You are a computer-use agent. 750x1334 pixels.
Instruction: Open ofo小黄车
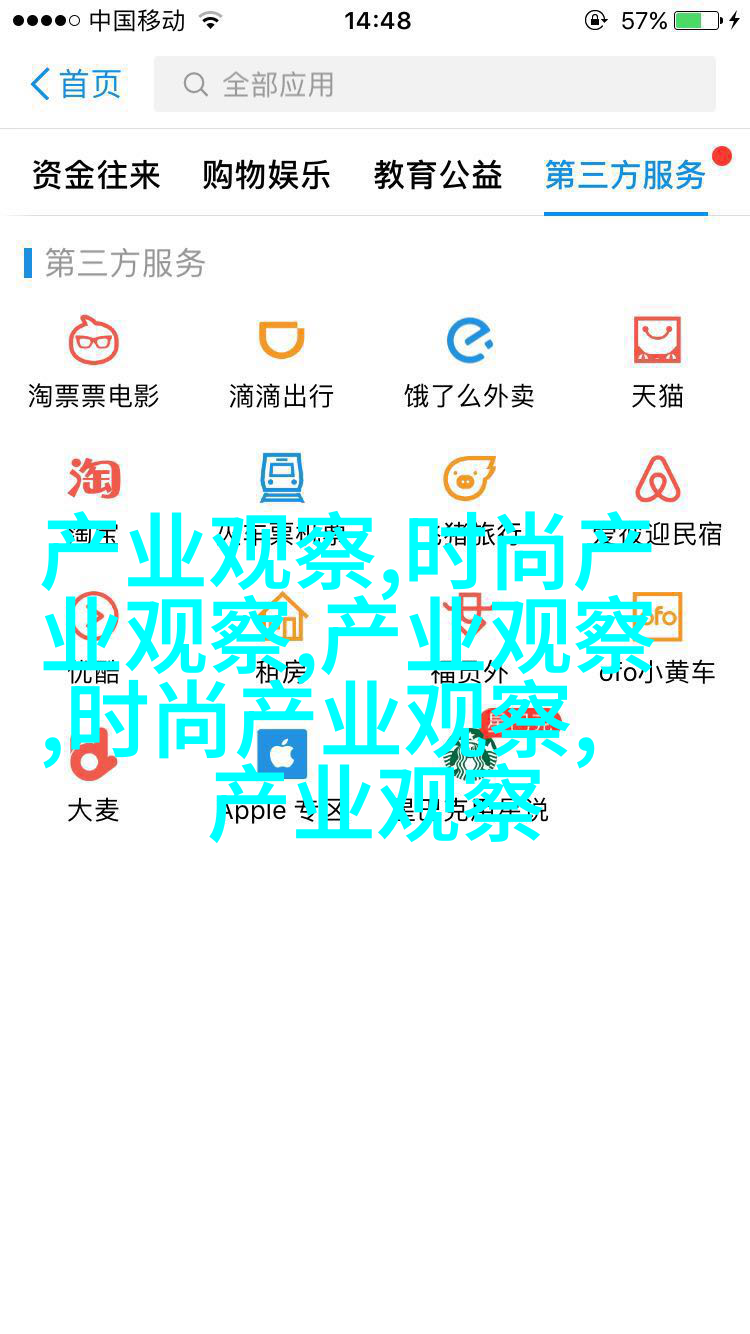[x=657, y=630]
